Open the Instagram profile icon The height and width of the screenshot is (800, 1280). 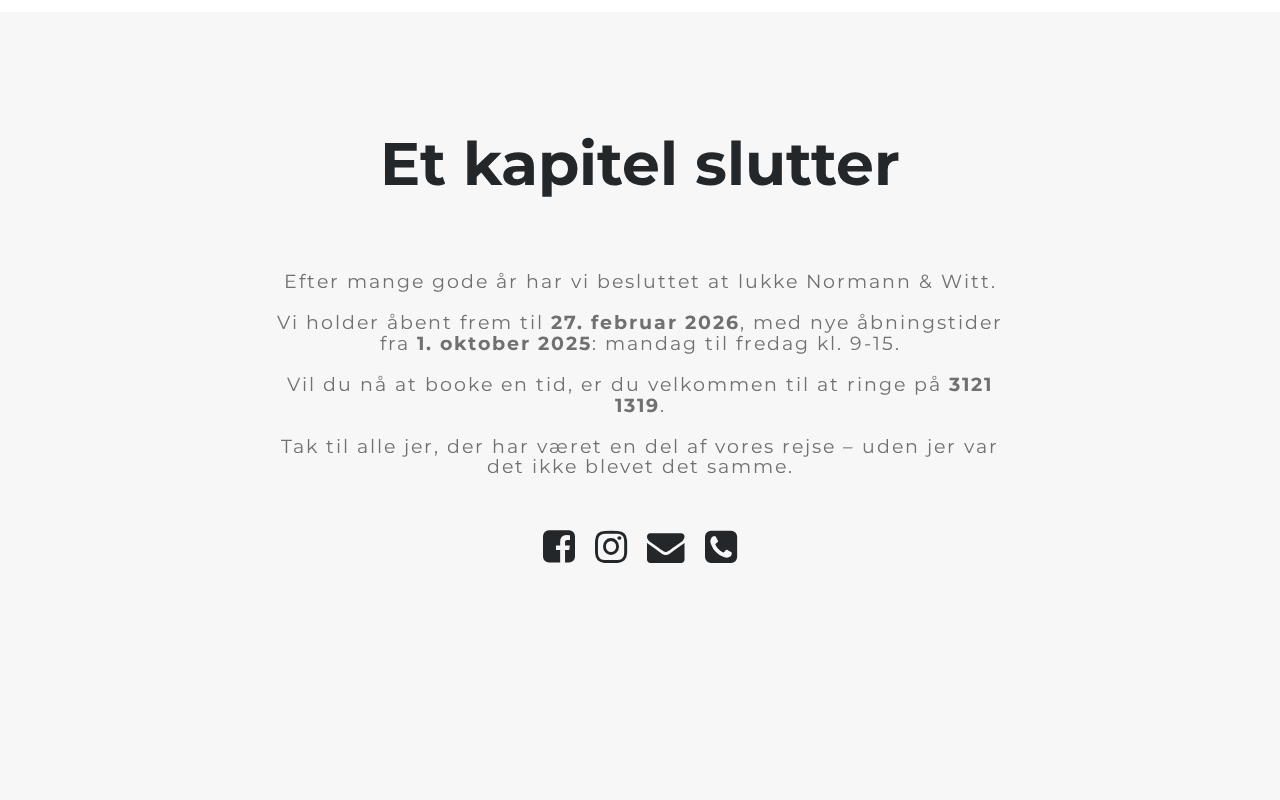click(x=611, y=547)
